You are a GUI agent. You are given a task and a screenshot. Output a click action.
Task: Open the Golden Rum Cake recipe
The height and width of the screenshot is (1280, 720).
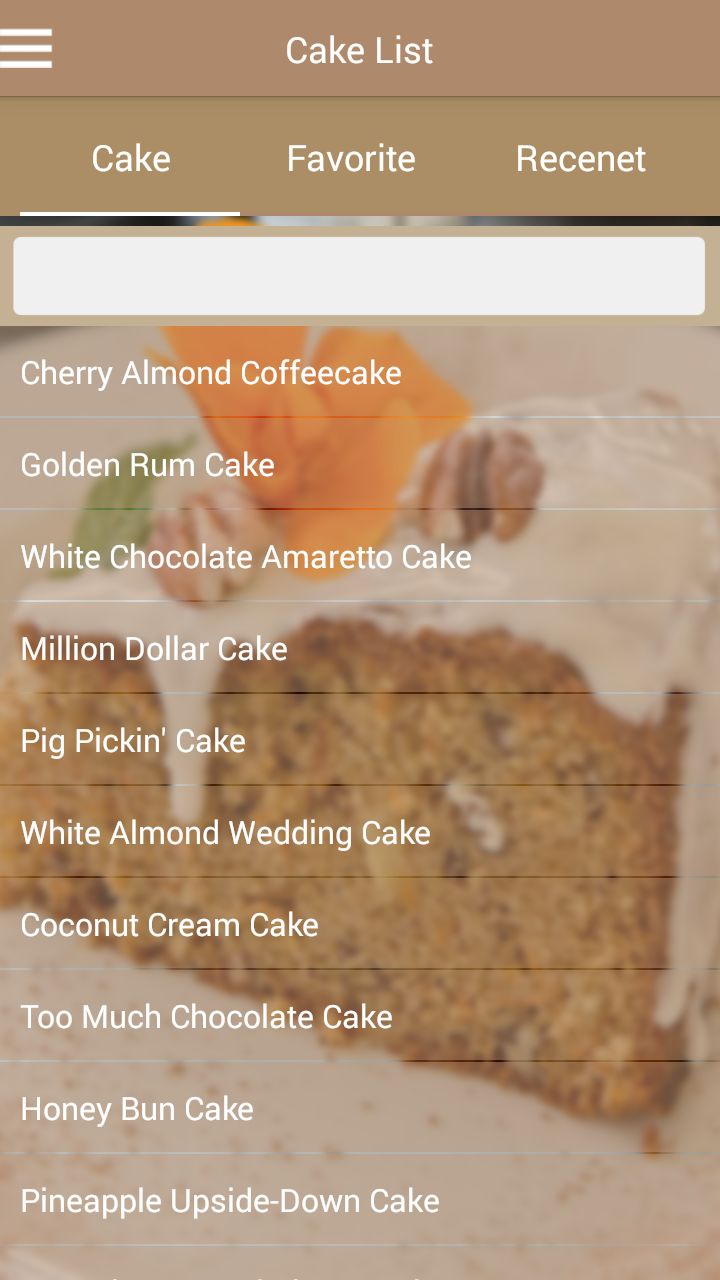click(x=148, y=465)
